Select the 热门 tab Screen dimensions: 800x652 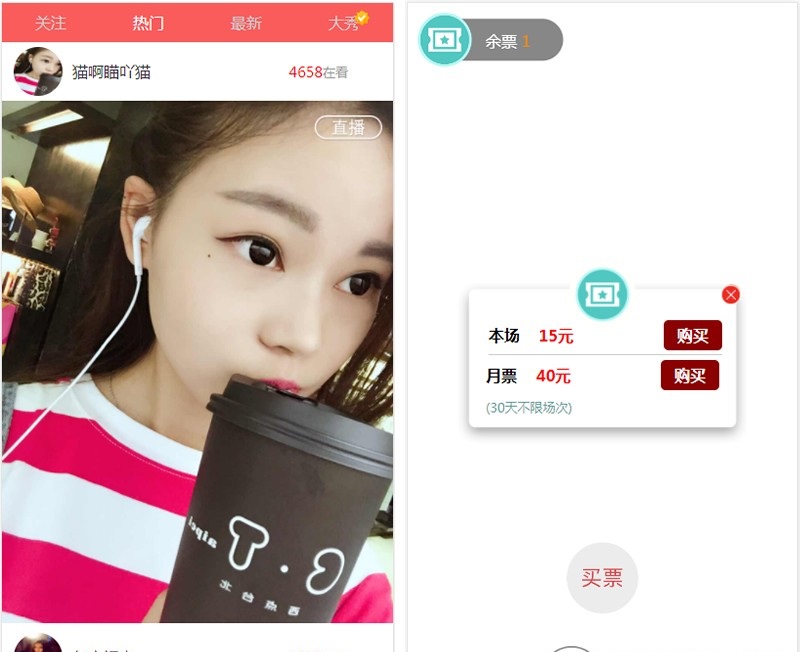(148, 23)
